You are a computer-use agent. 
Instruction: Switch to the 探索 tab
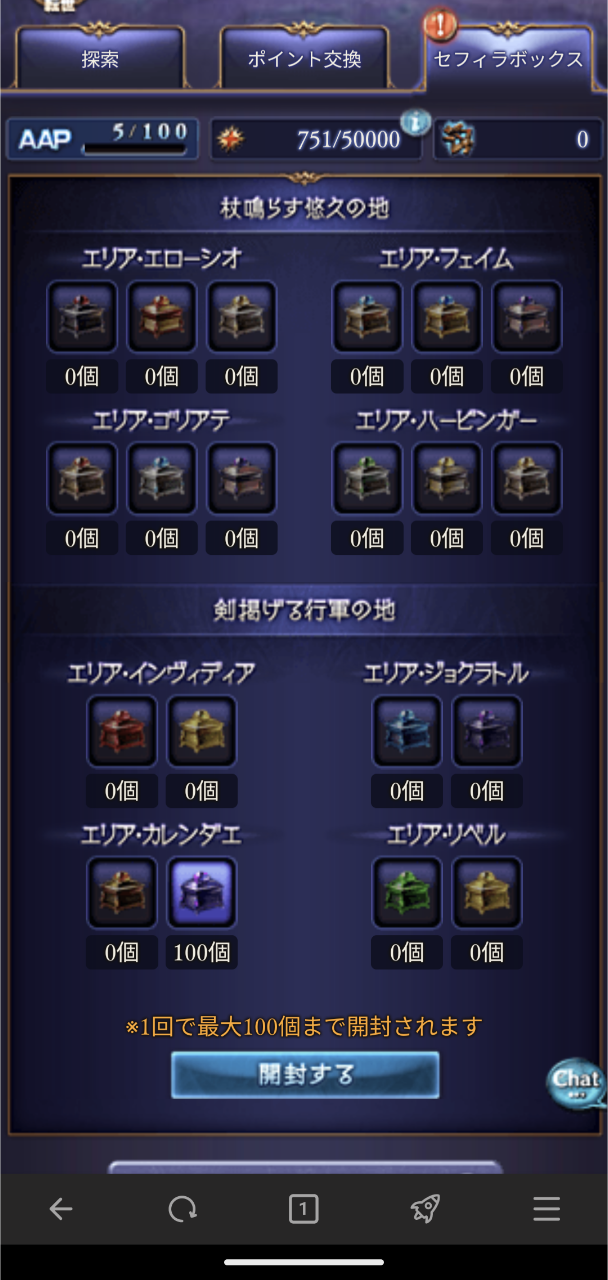(100, 59)
